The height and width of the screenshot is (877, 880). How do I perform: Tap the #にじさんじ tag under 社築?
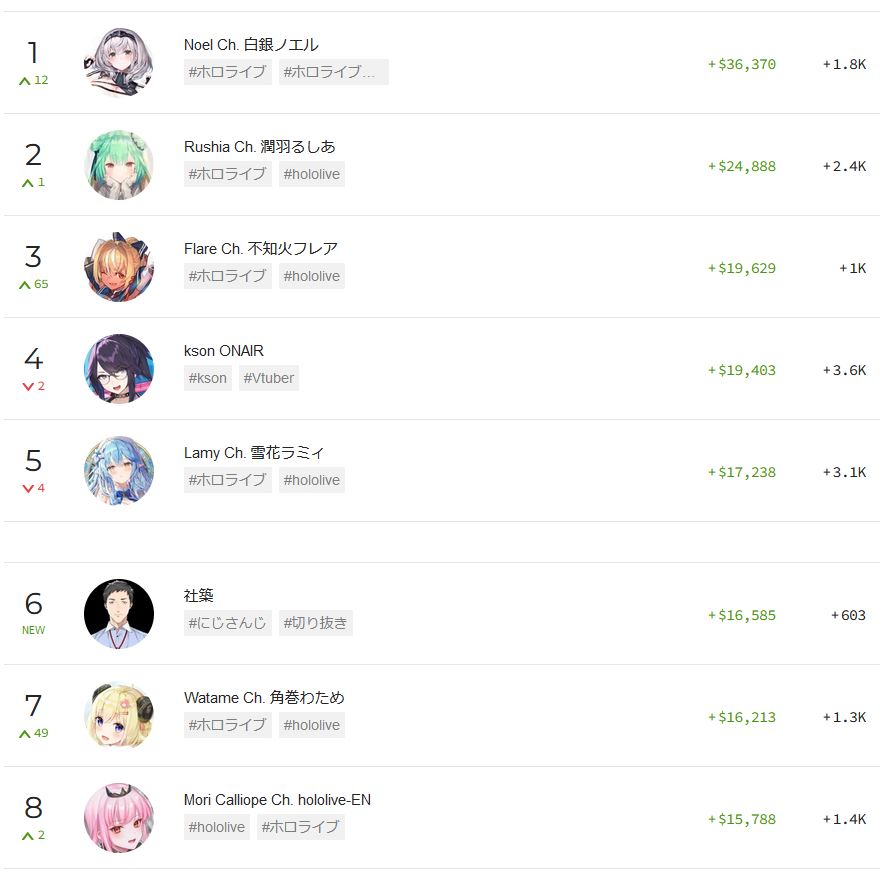click(227, 623)
